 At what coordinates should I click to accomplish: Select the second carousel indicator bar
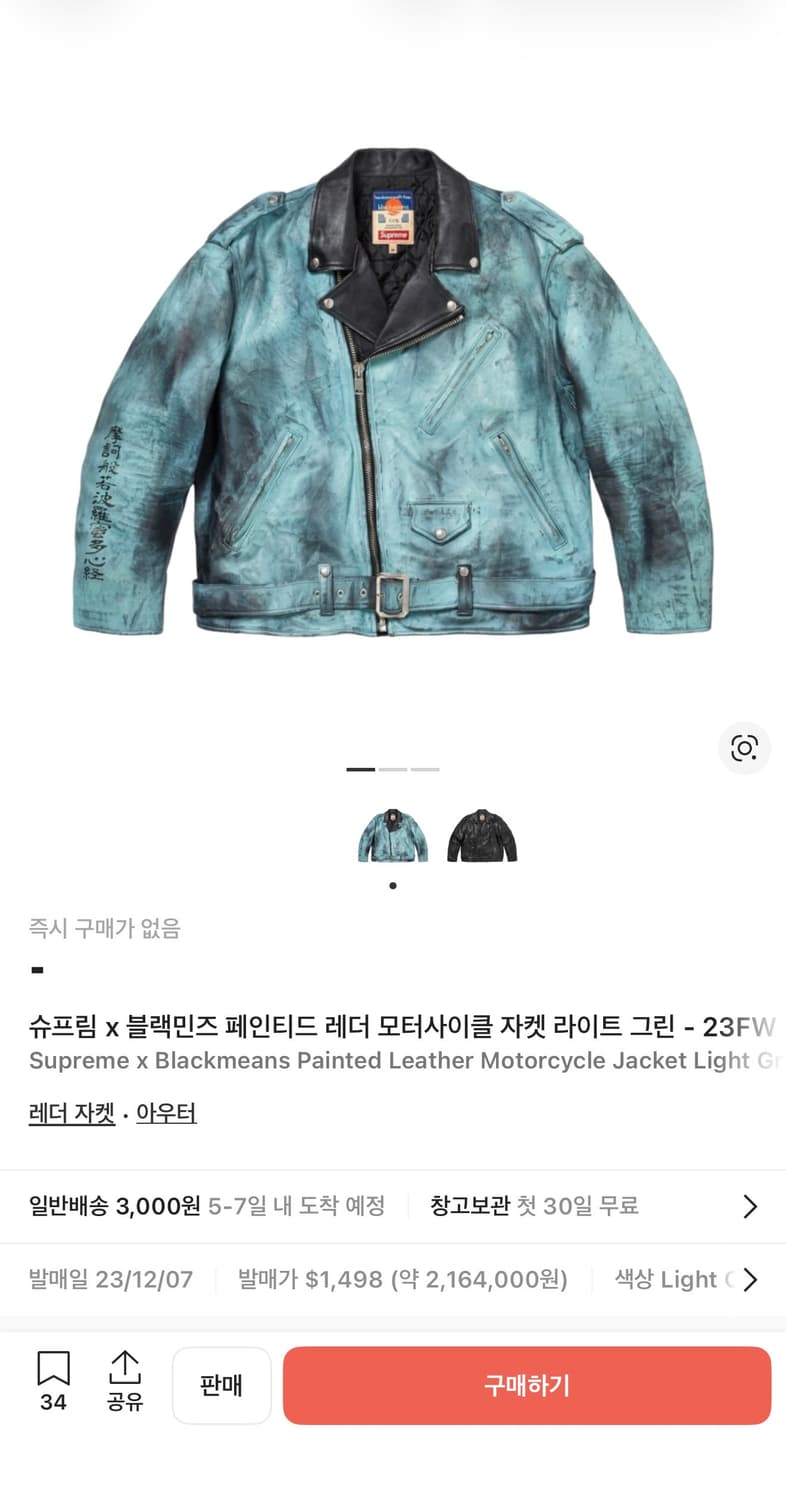(393, 769)
